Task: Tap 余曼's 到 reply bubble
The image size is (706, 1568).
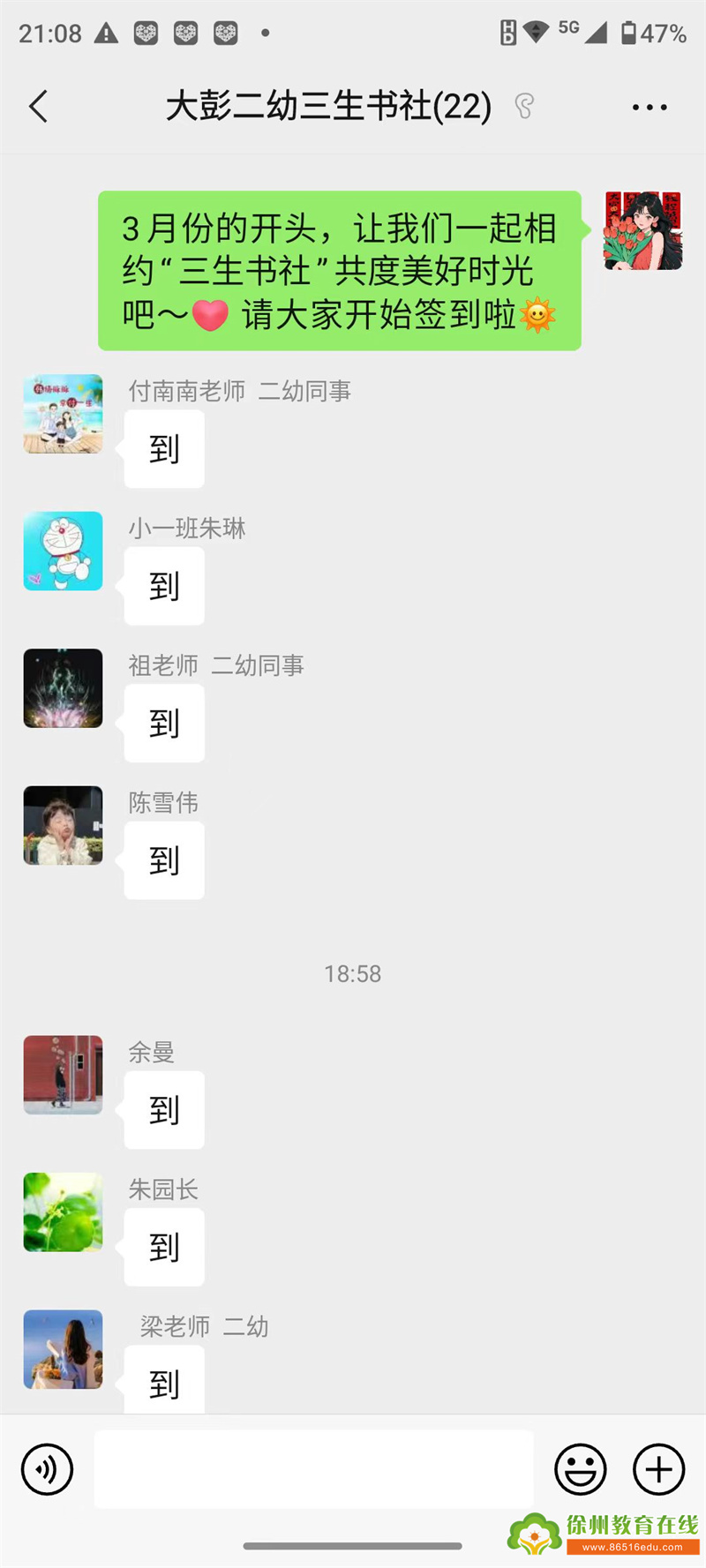Action: [x=163, y=1110]
